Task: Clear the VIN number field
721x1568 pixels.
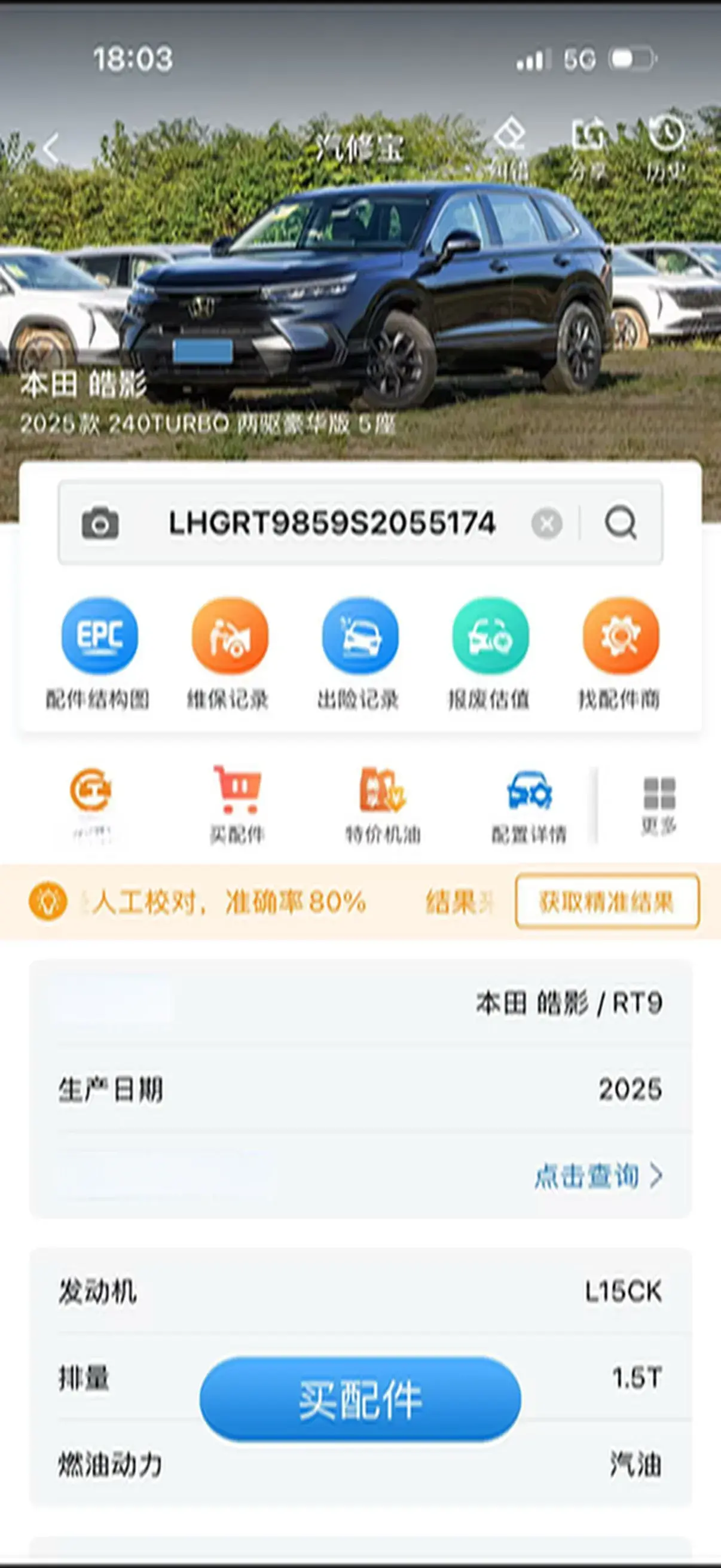Action: (x=546, y=523)
